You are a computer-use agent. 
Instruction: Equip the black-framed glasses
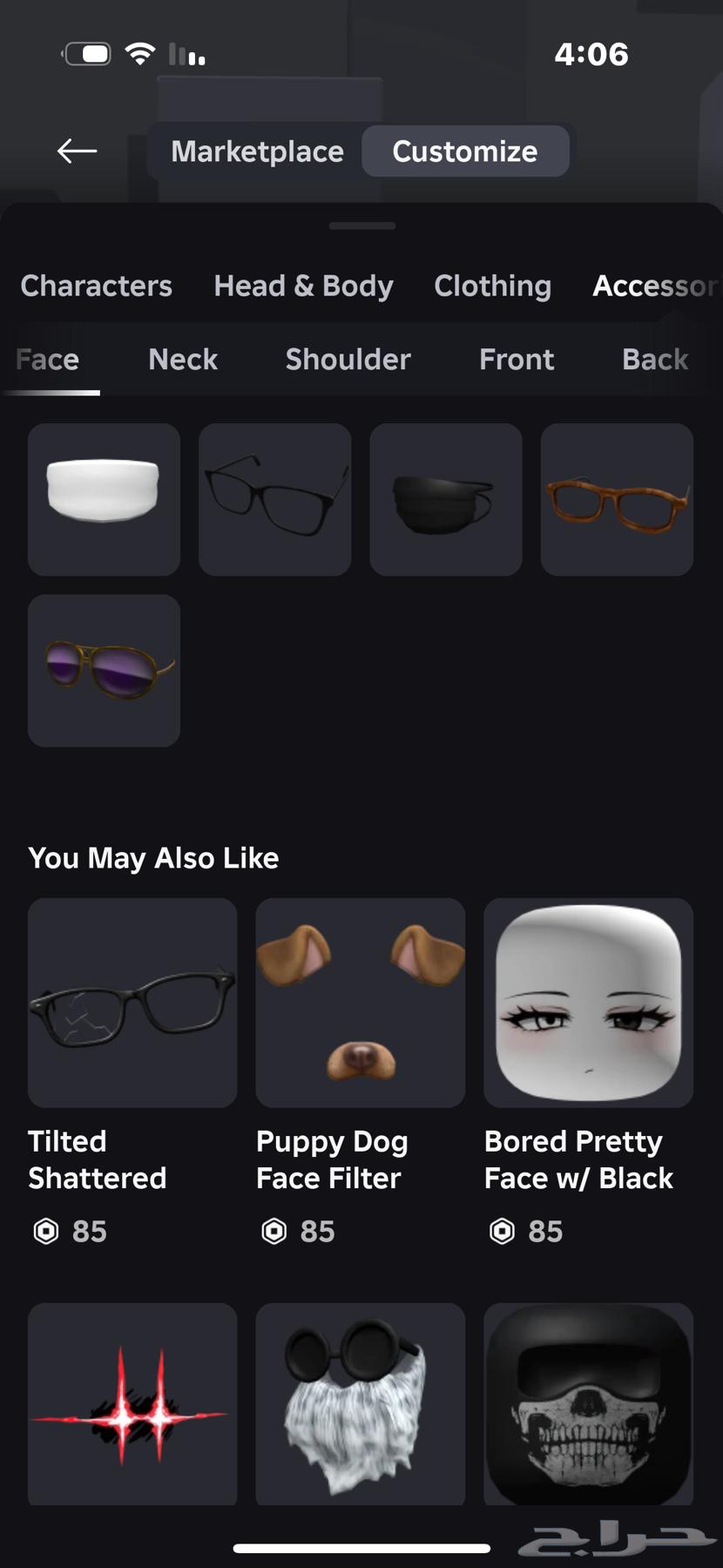point(274,499)
